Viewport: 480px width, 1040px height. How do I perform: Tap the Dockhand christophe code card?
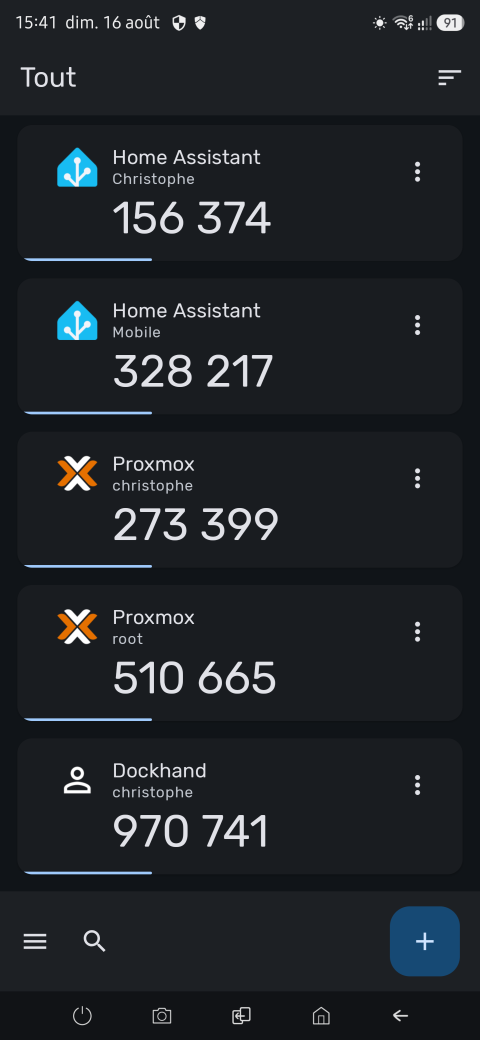[x=240, y=806]
